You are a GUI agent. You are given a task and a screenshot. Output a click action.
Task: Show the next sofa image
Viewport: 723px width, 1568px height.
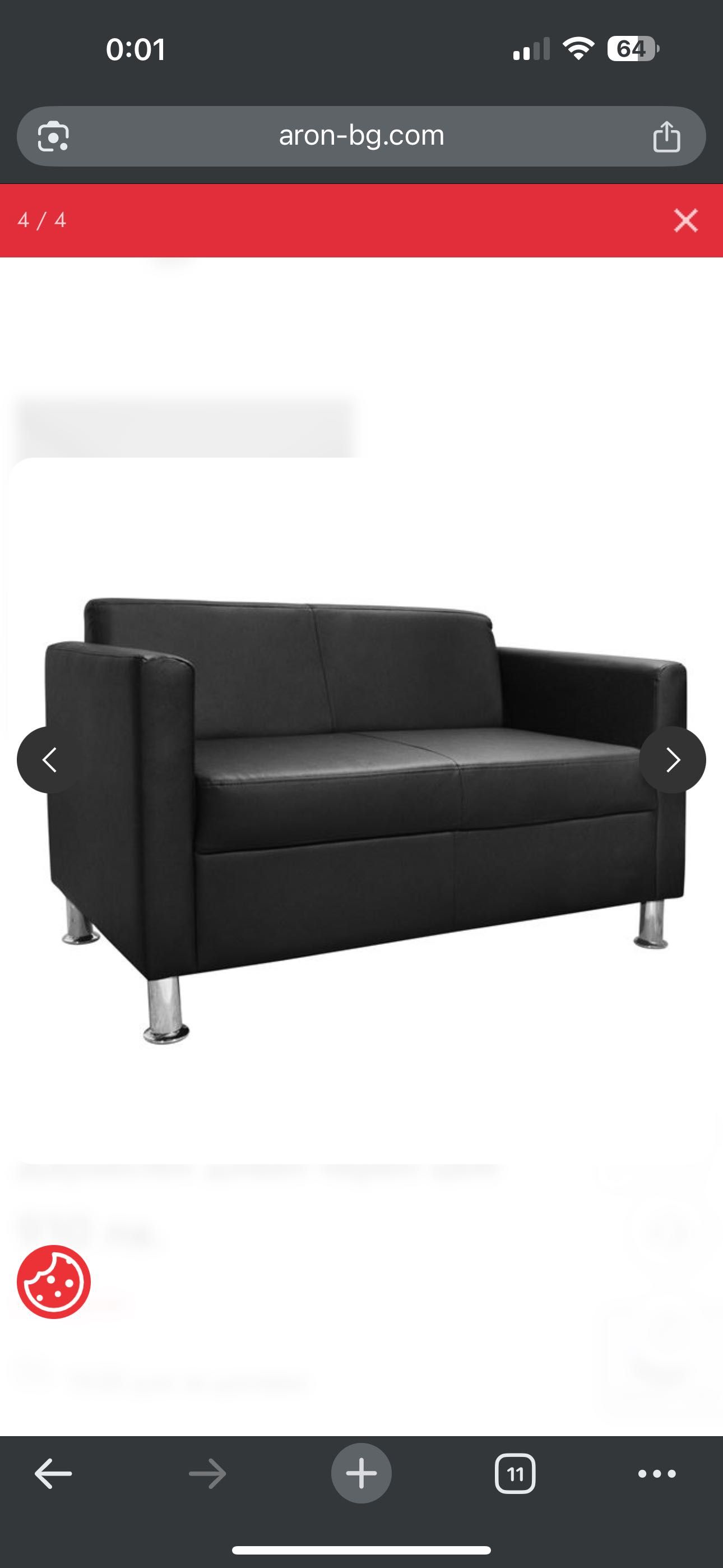coord(672,760)
